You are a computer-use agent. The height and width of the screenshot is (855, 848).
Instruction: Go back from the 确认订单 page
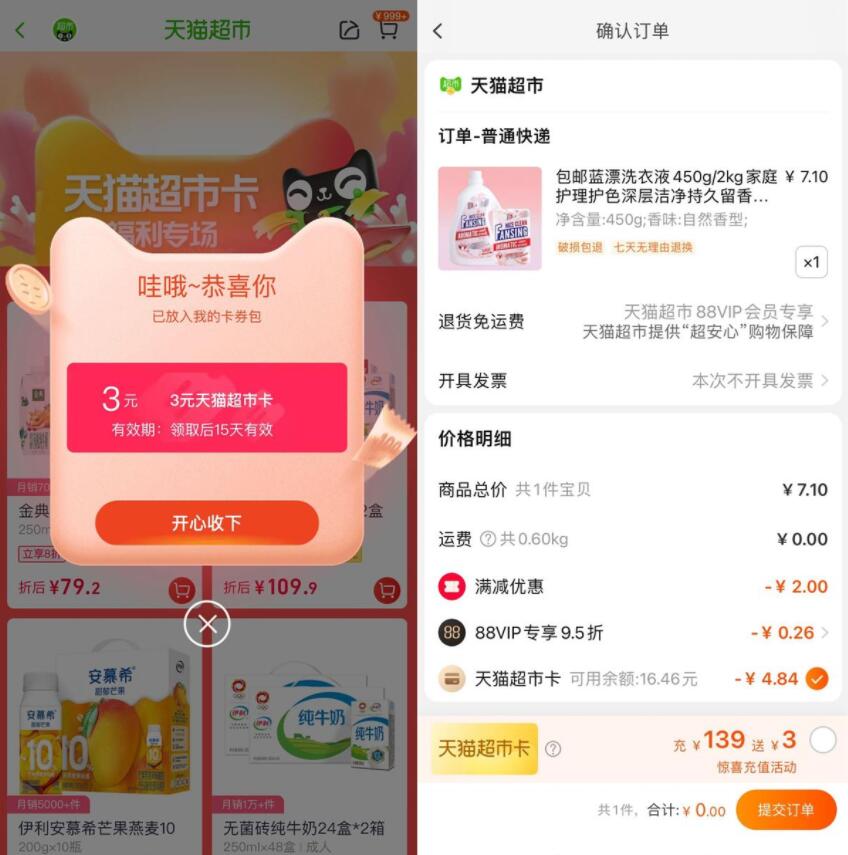pyautogui.click(x=437, y=31)
